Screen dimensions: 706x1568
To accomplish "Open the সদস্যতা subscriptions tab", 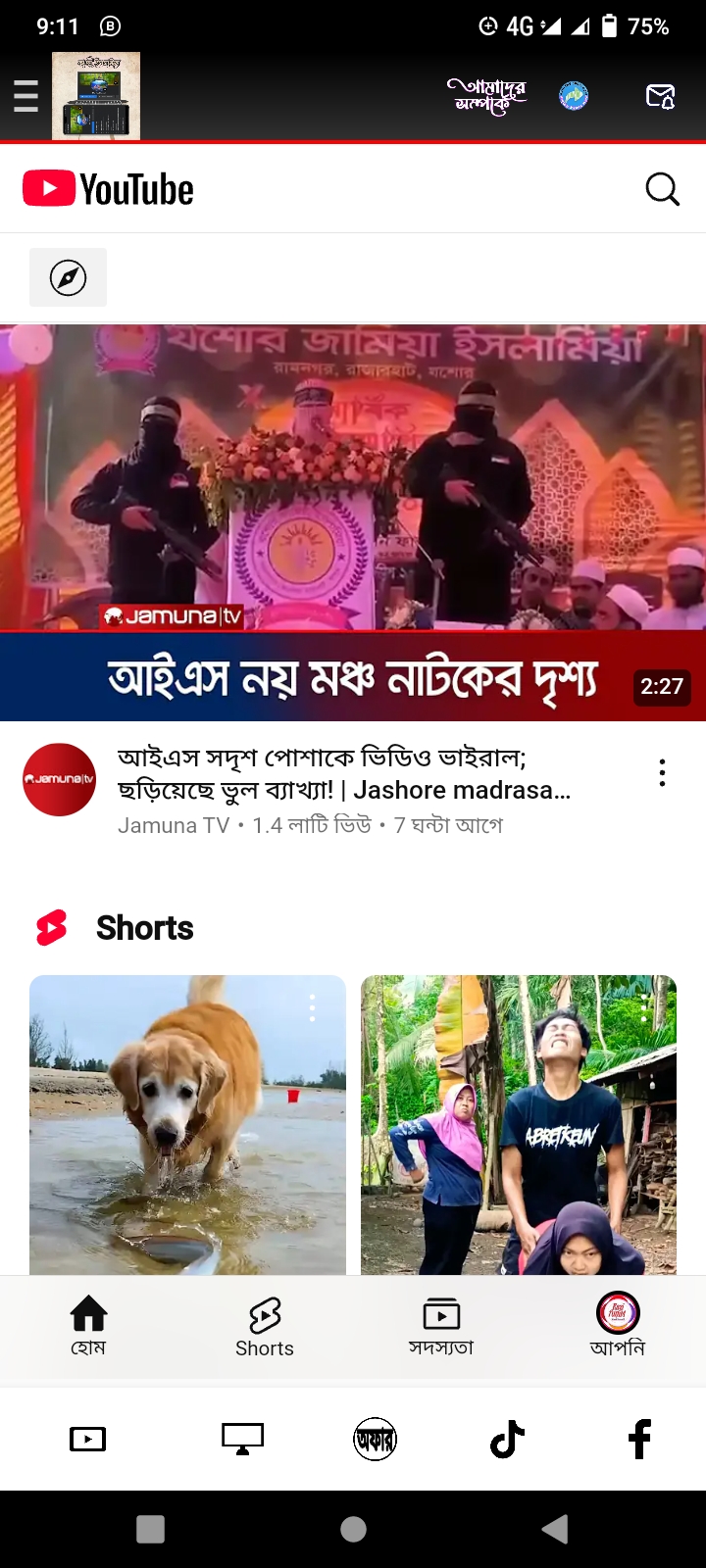I will (x=441, y=1326).
